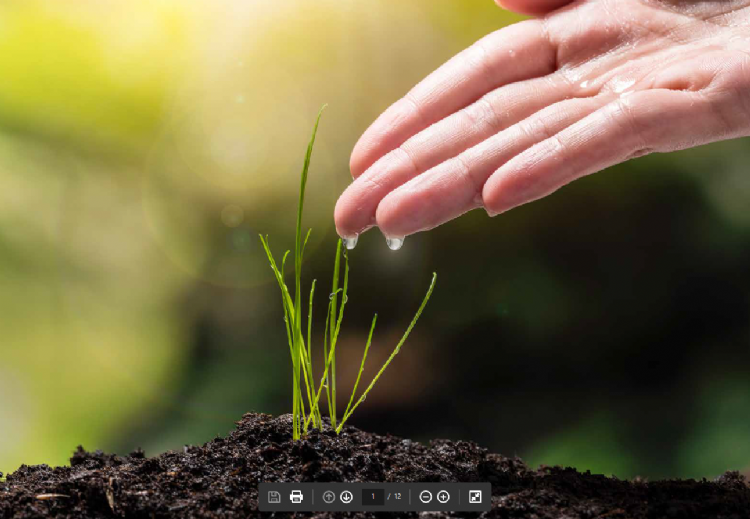Go to the previous page
The image size is (750, 519).
pos(329,497)
